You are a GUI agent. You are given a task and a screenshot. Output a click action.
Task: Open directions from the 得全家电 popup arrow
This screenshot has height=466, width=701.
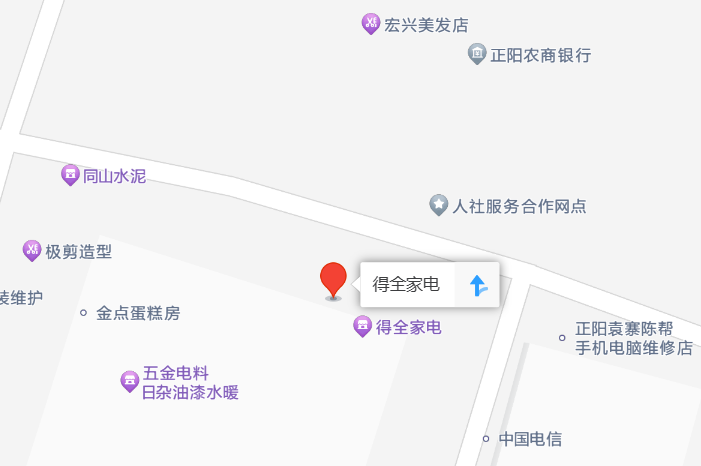pyautogui.click(x=478, y=285)
